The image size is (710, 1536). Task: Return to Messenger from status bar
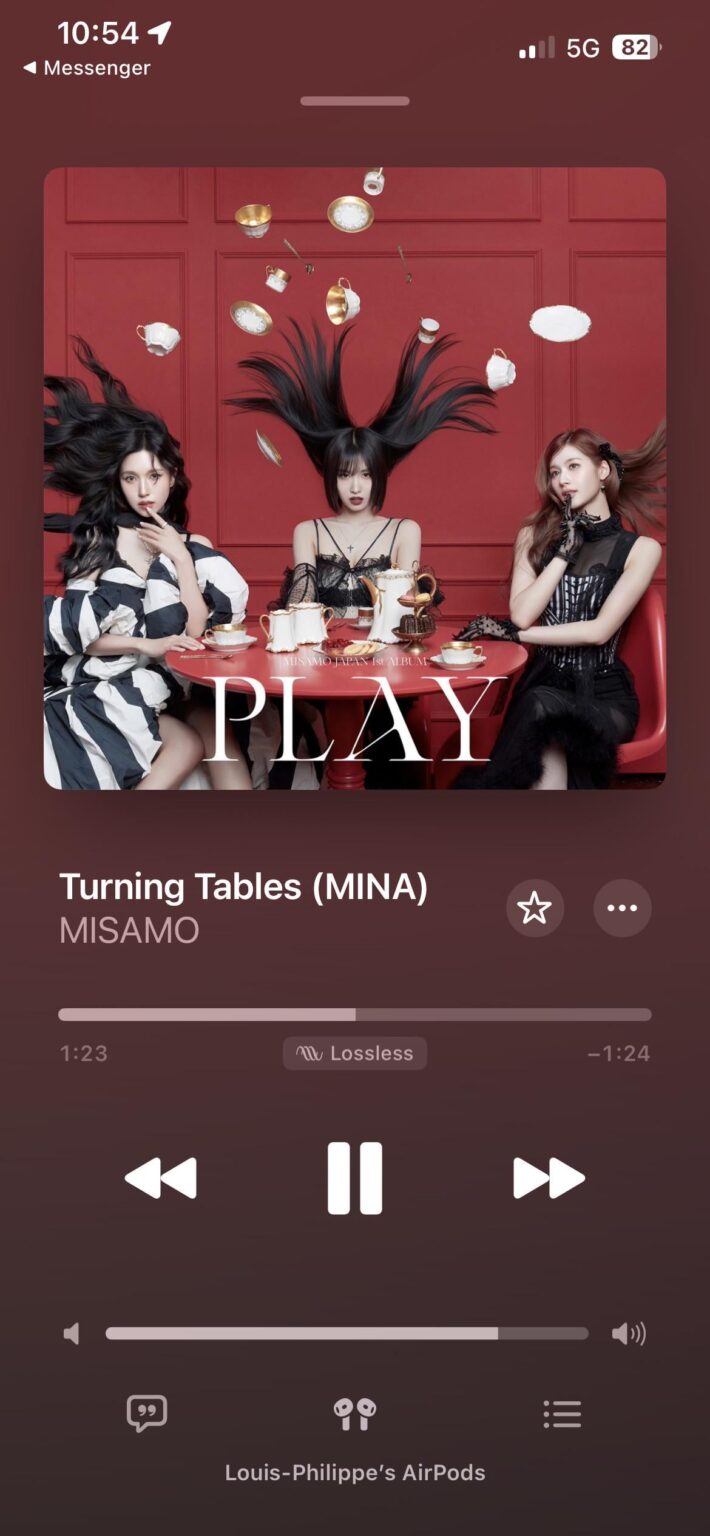pos(86,68)
